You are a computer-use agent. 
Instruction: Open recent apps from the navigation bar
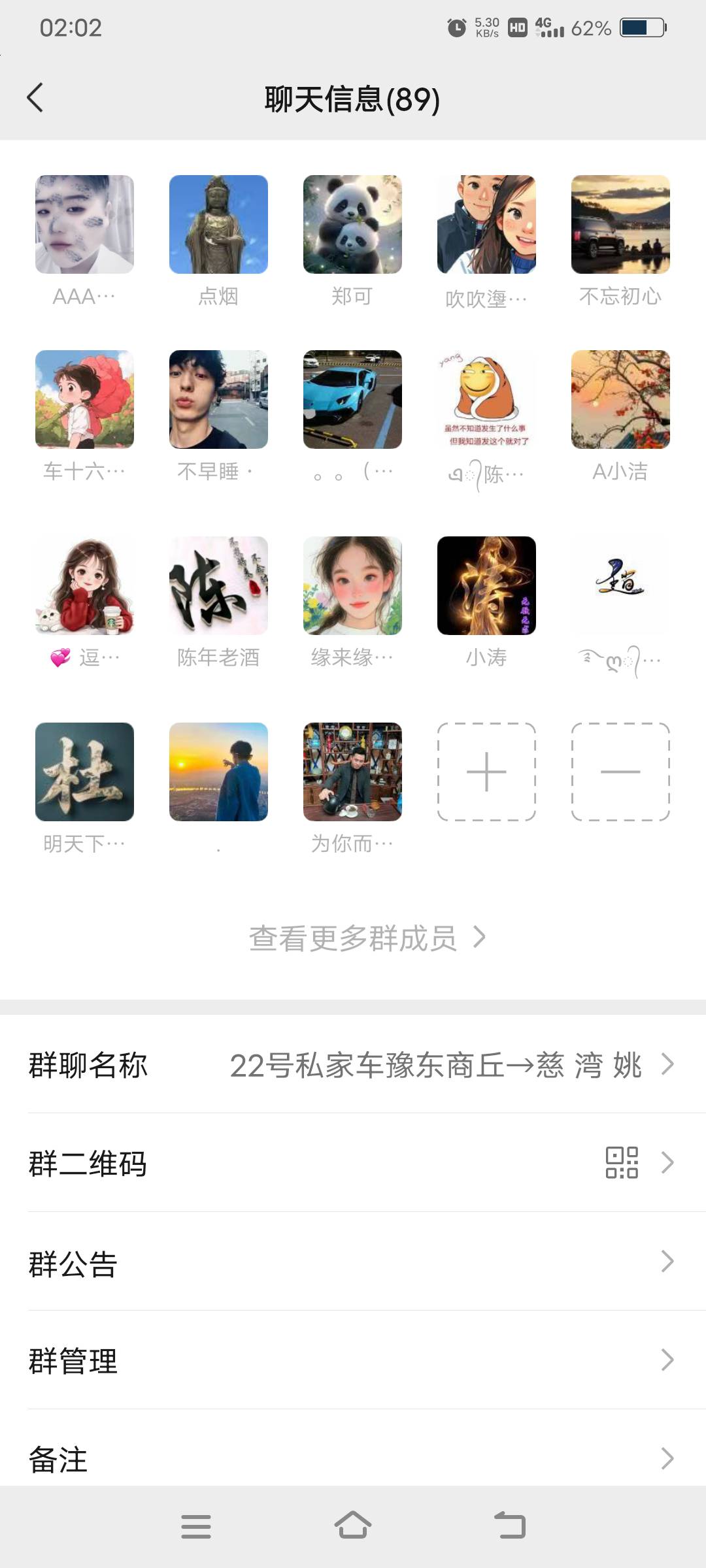[196, 1526]
